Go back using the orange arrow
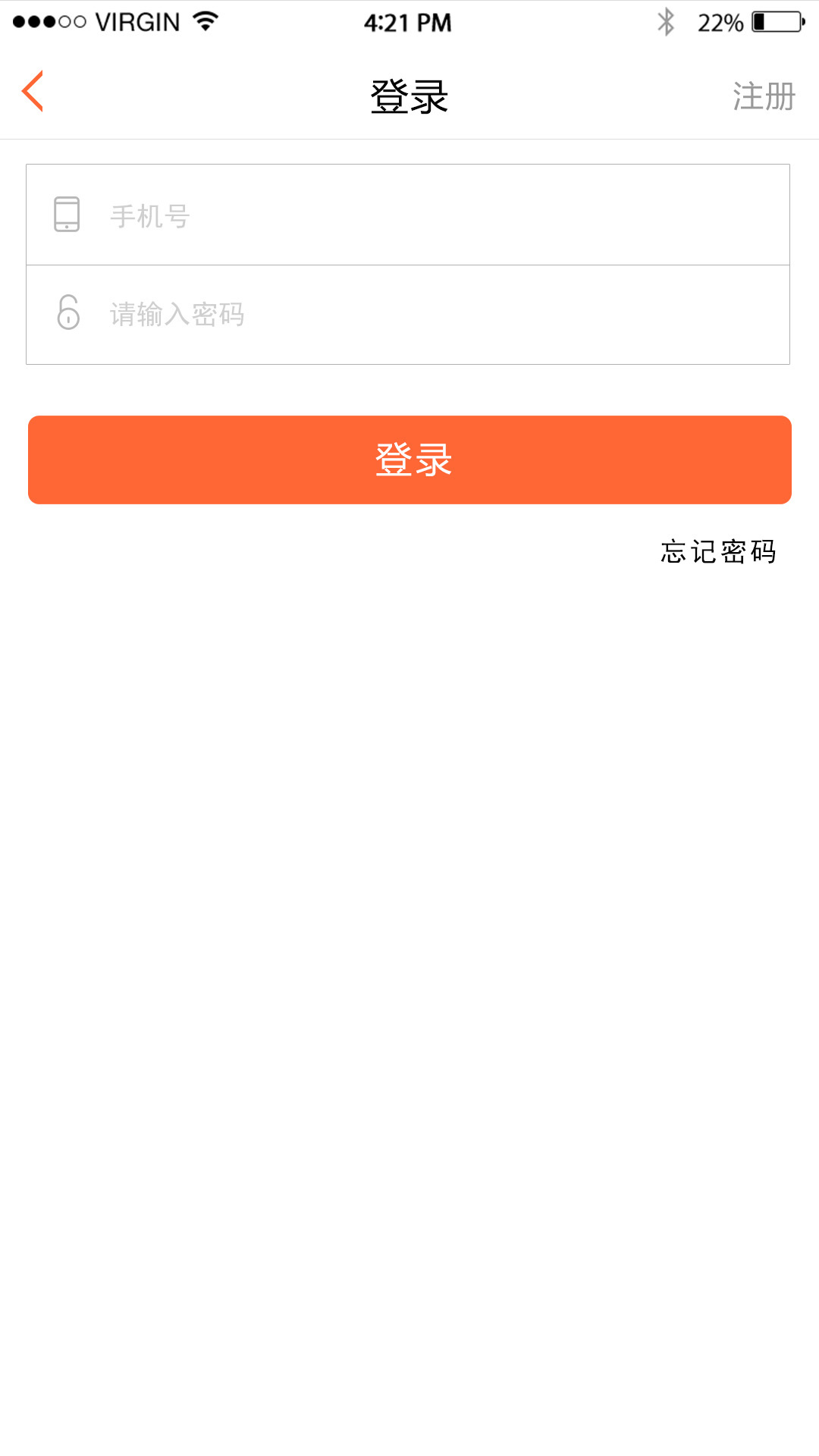This screenshot has width=819, height=1456. click(x=33, y=92)
